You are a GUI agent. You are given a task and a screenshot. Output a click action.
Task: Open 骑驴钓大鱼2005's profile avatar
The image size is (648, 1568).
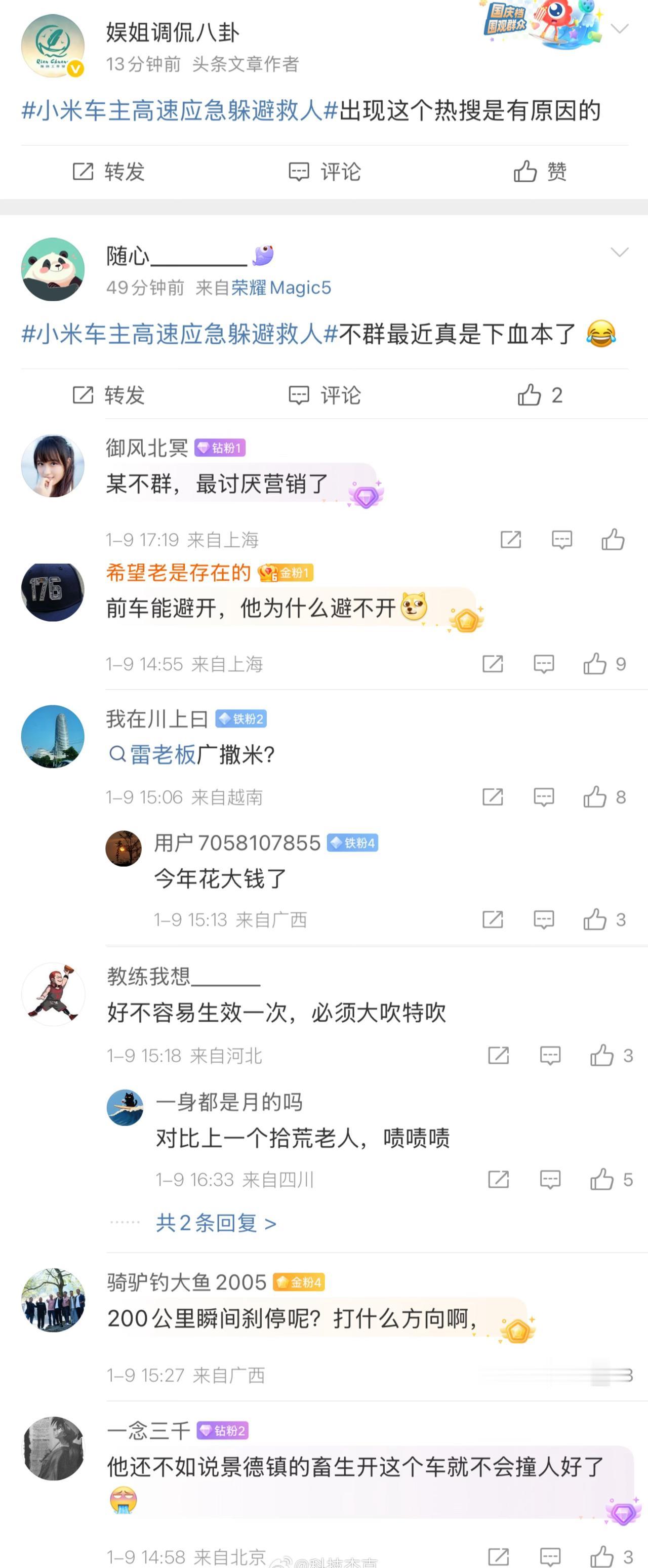click(53, 1300)
